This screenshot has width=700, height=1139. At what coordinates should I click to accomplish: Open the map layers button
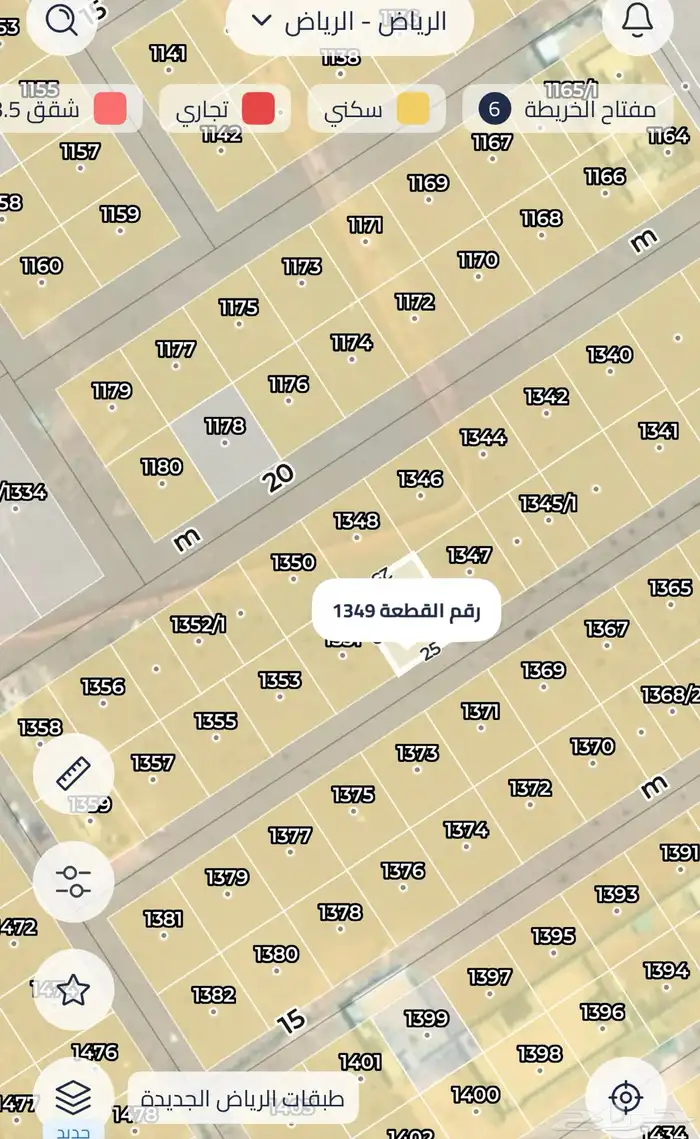coord(73,1097)
